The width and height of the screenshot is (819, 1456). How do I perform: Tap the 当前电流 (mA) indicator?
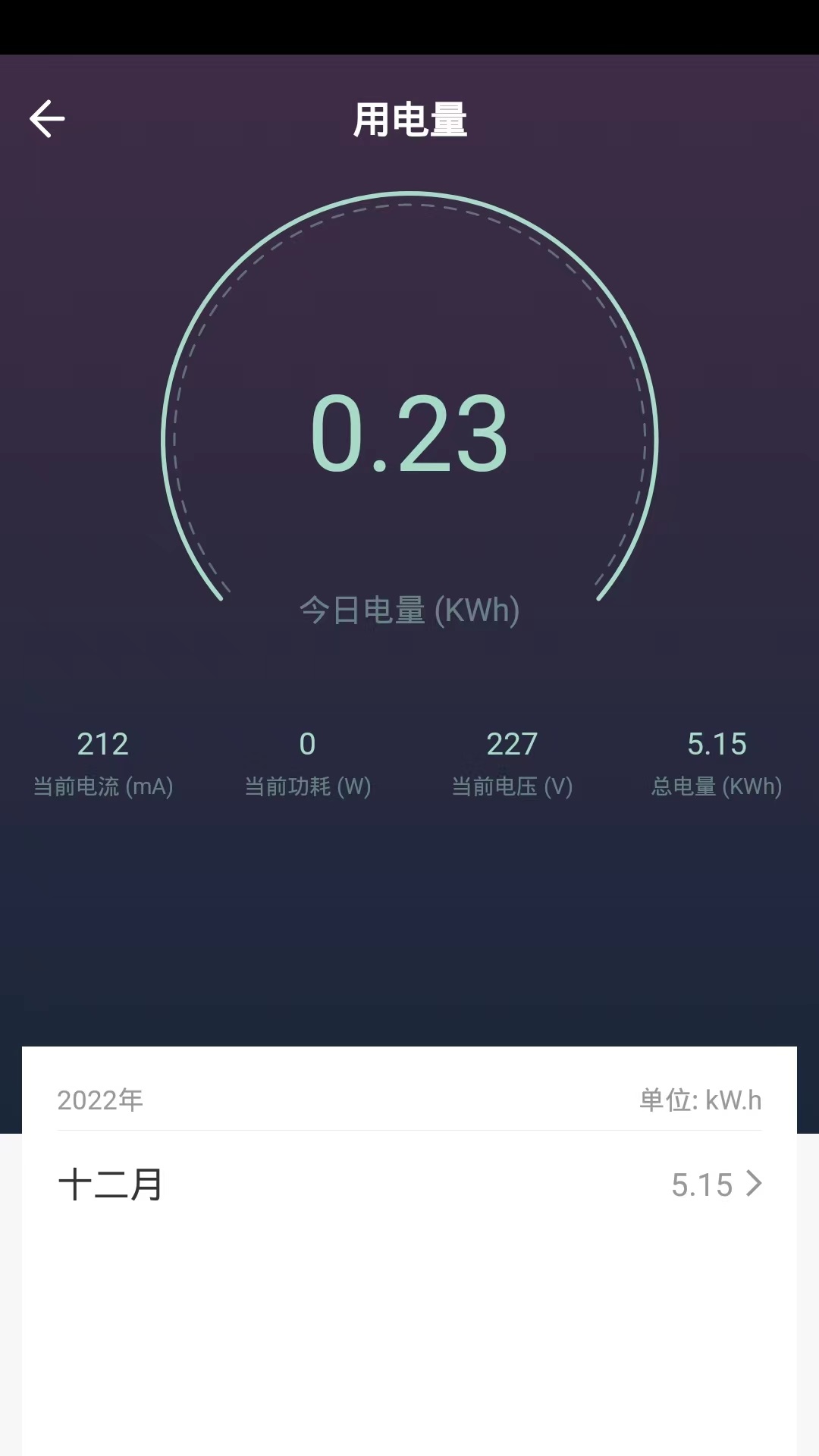pos(103,786)
